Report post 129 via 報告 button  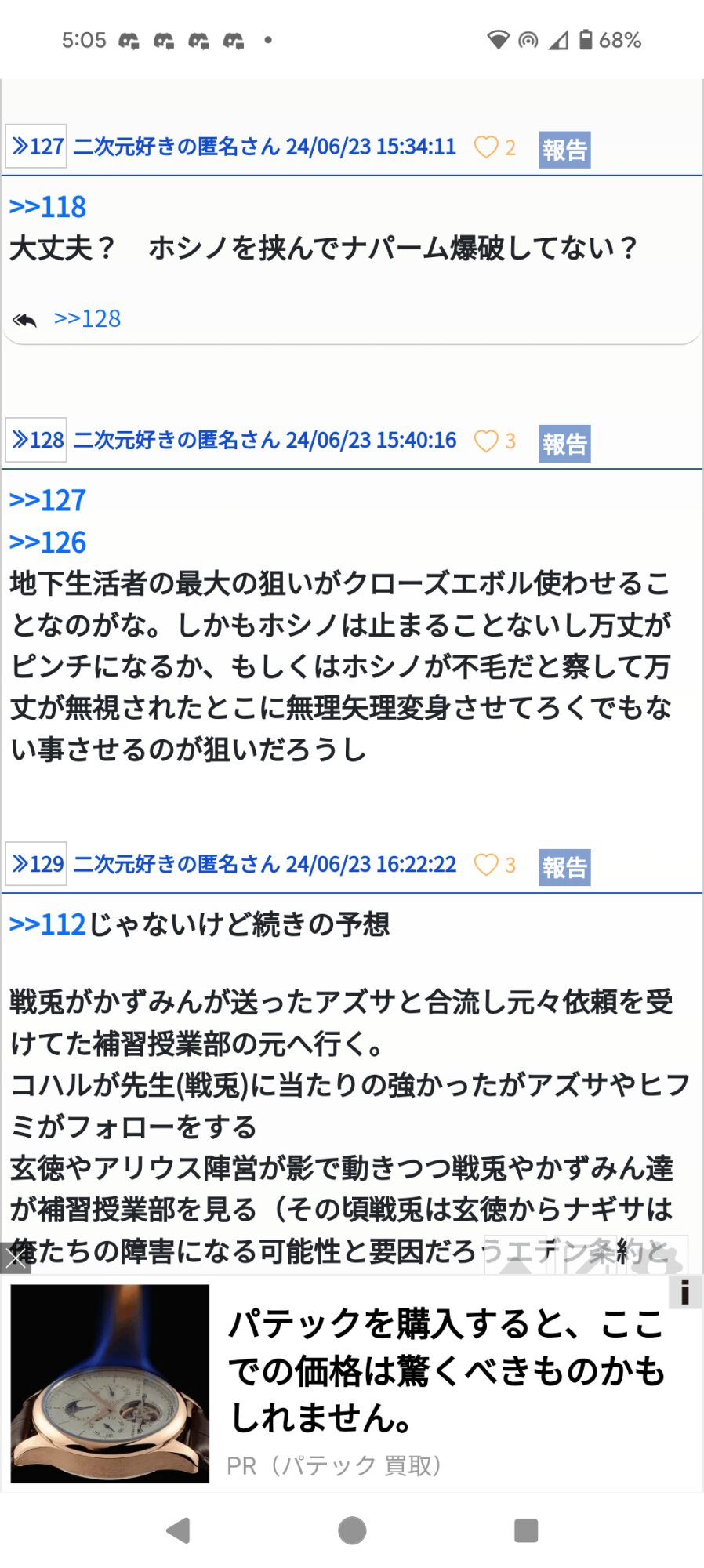click(x=564, y=867)
